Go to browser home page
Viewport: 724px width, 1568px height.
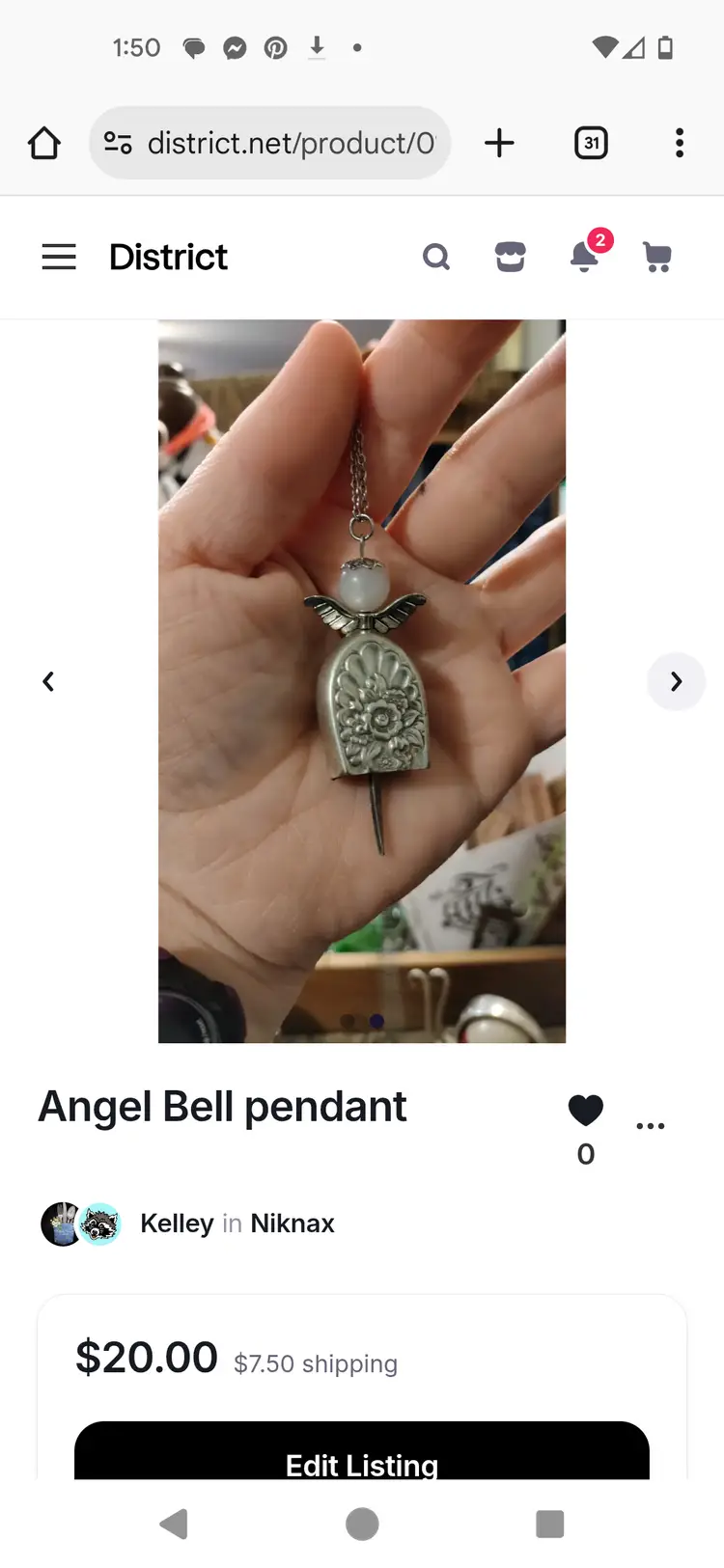pyautogui.click(x=44, y=143)
